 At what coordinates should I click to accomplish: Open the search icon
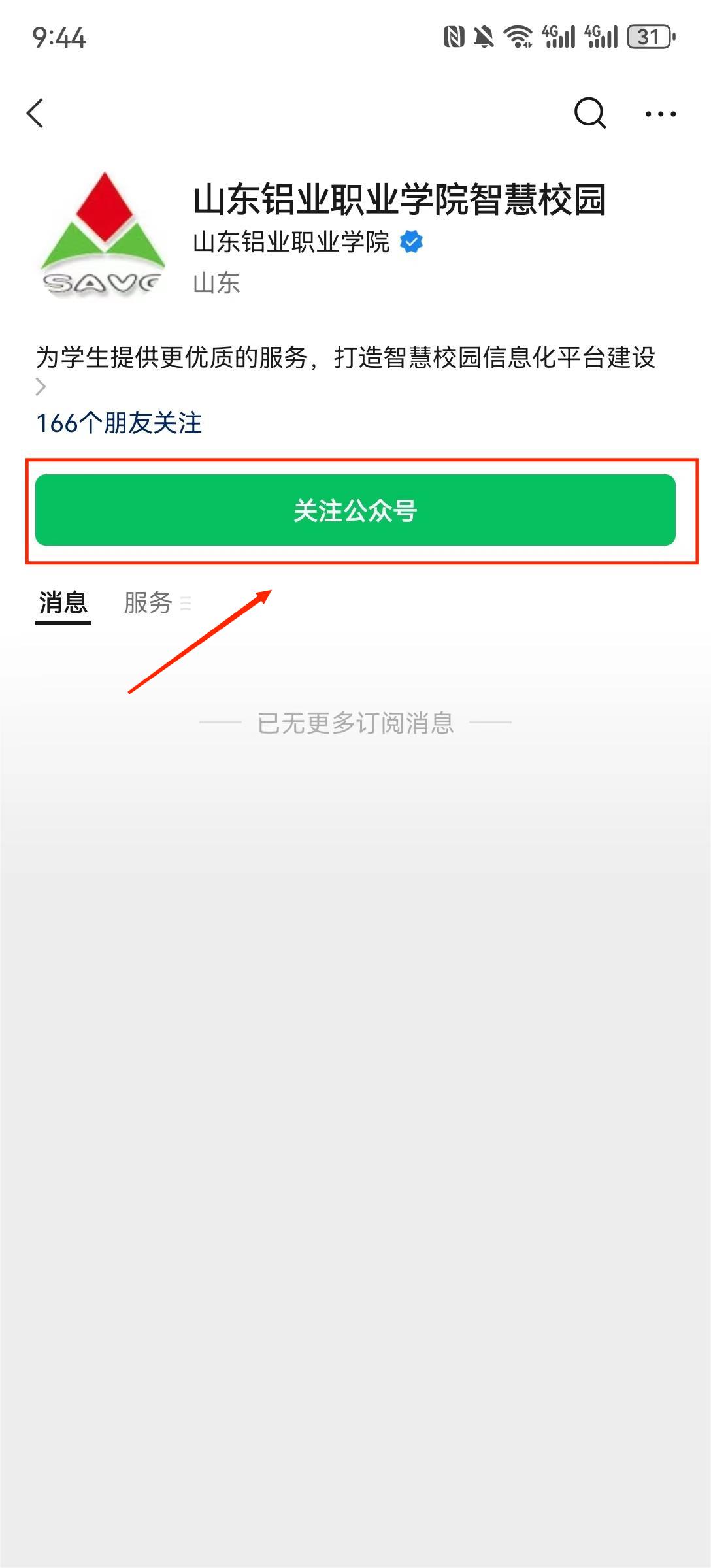pos(589,114)
